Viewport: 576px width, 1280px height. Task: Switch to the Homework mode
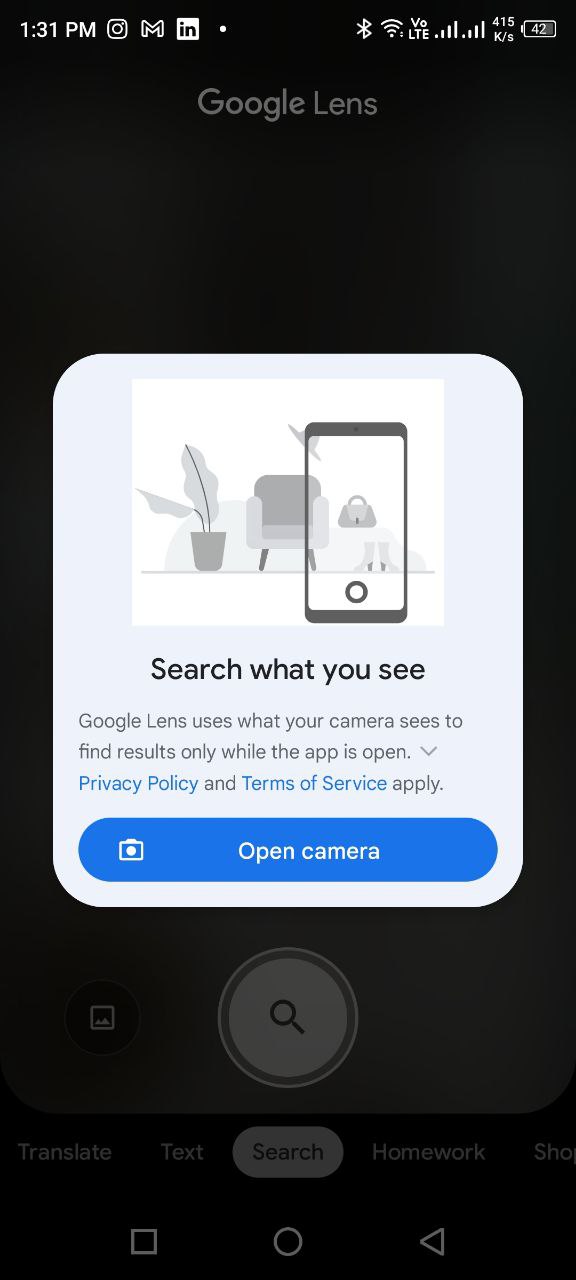428,1152
